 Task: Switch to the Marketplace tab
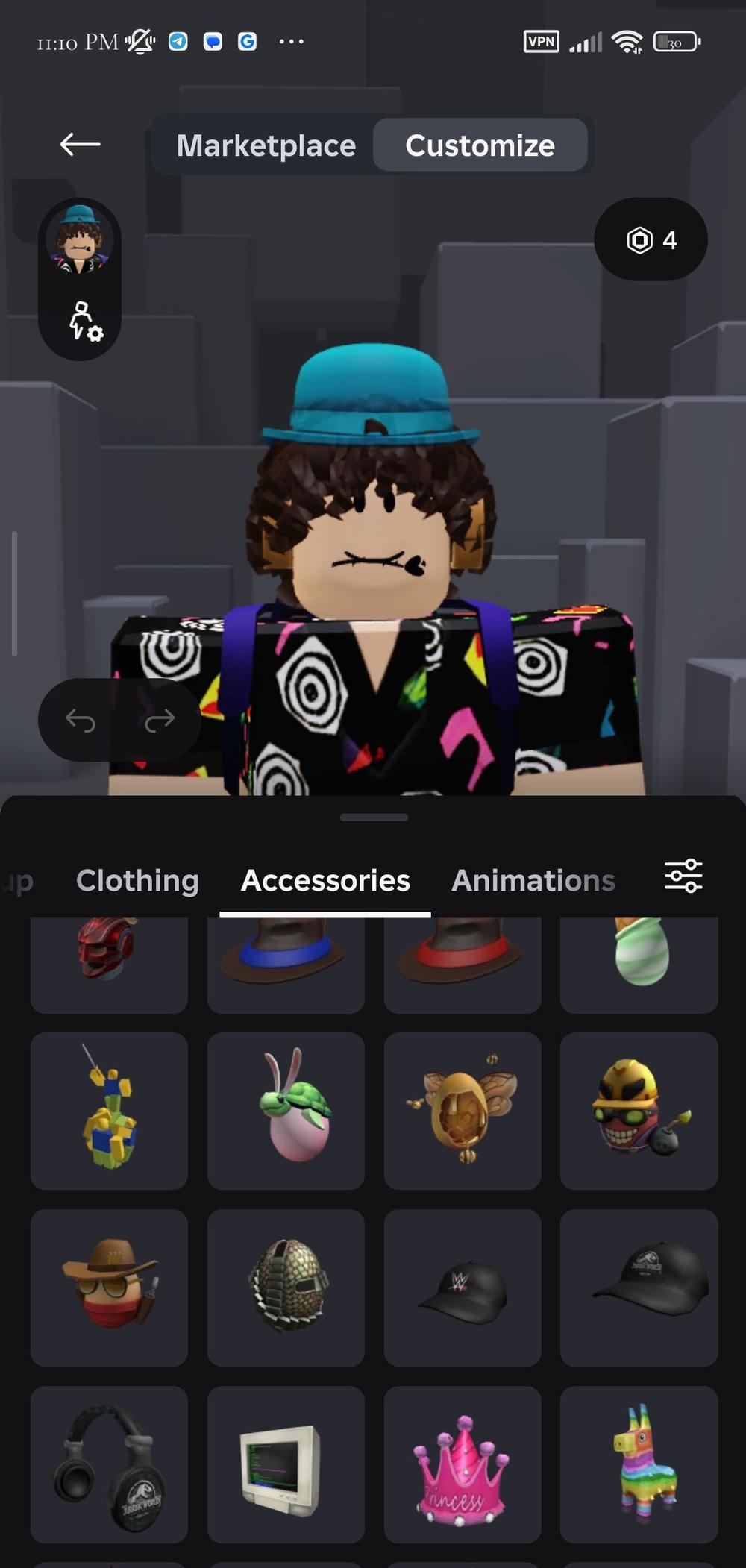tap(266, 145)
